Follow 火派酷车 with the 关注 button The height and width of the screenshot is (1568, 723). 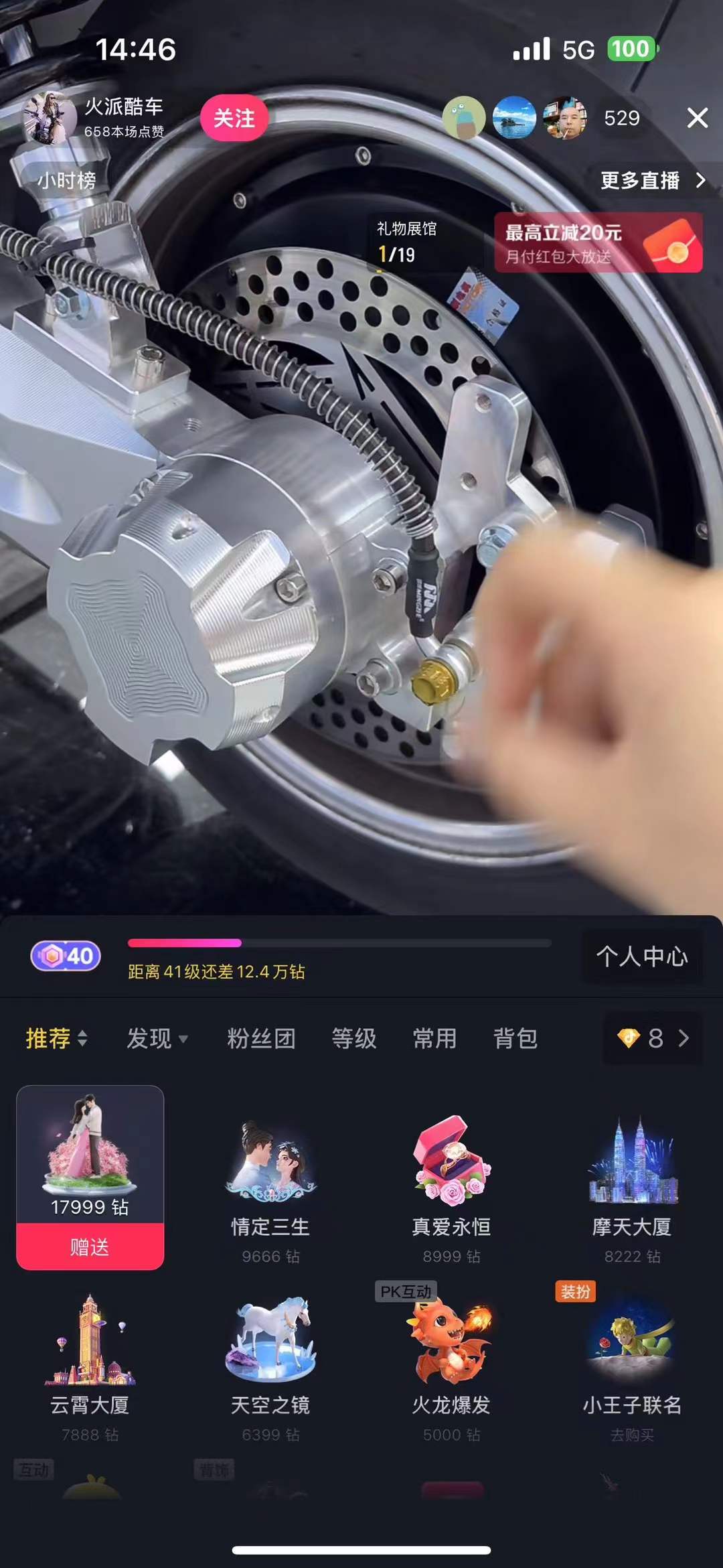click(x=234, y=119)
